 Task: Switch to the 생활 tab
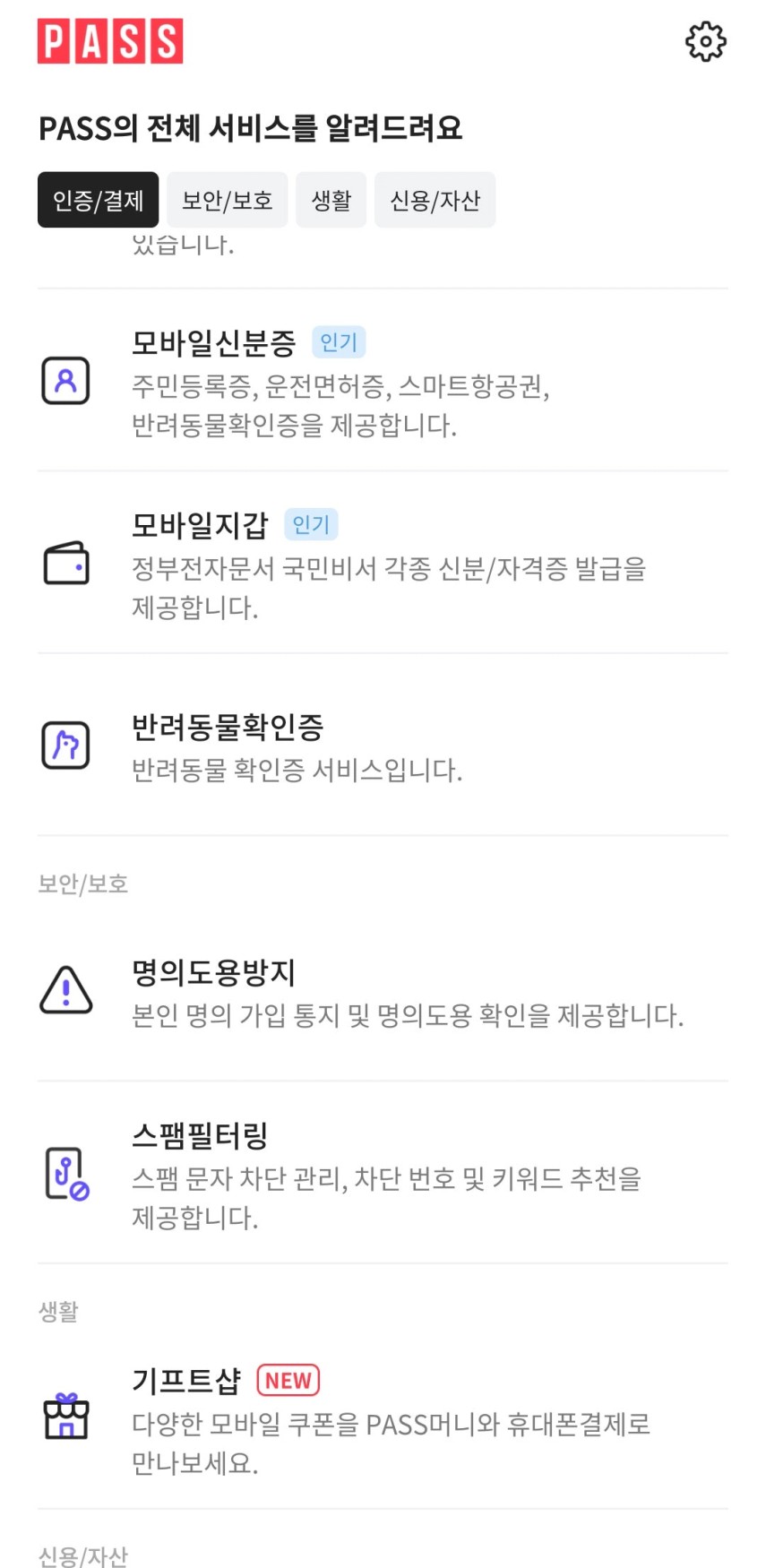[x=331, y=200]
